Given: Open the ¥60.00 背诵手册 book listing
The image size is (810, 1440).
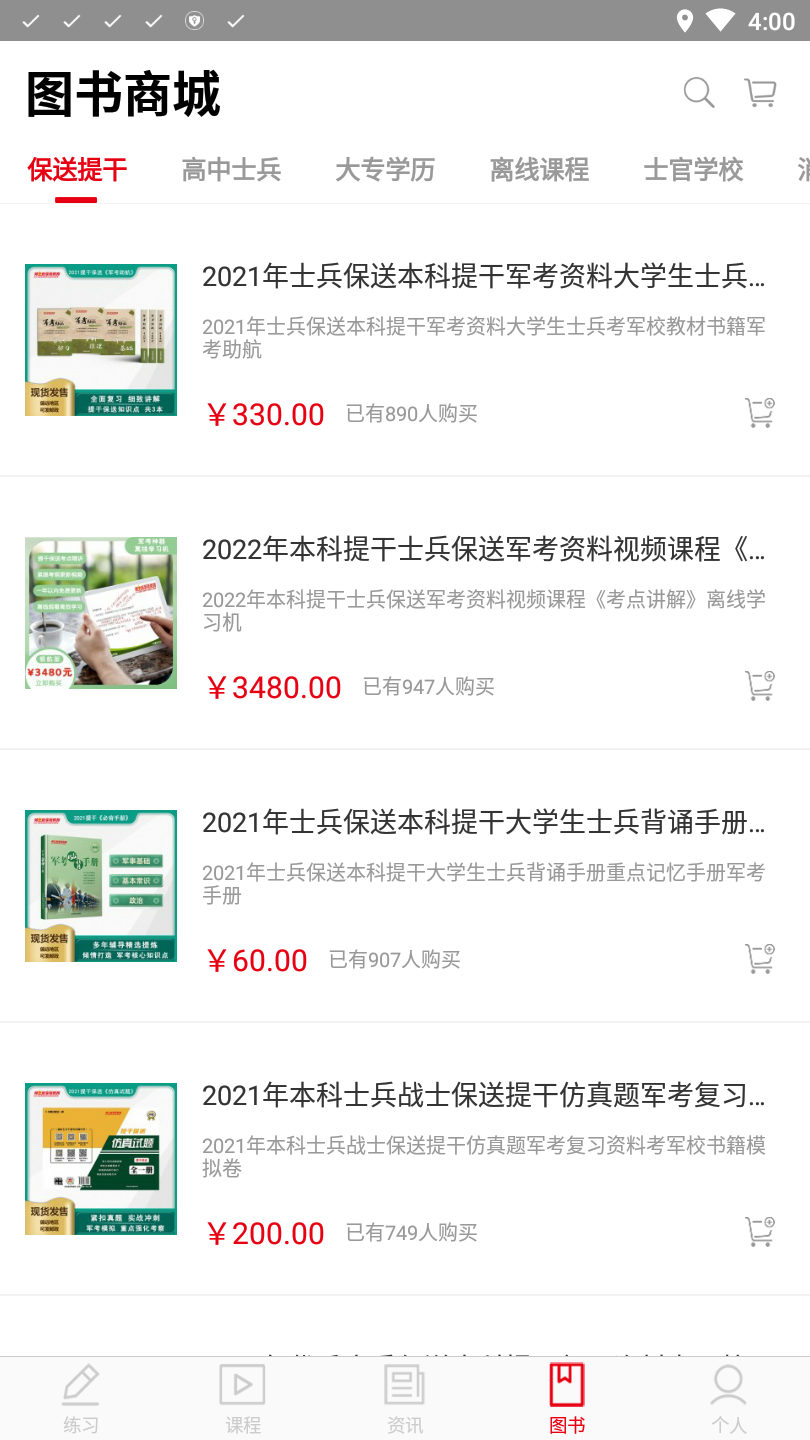Looking at the screenshot, I should click(x=483, y=823).
